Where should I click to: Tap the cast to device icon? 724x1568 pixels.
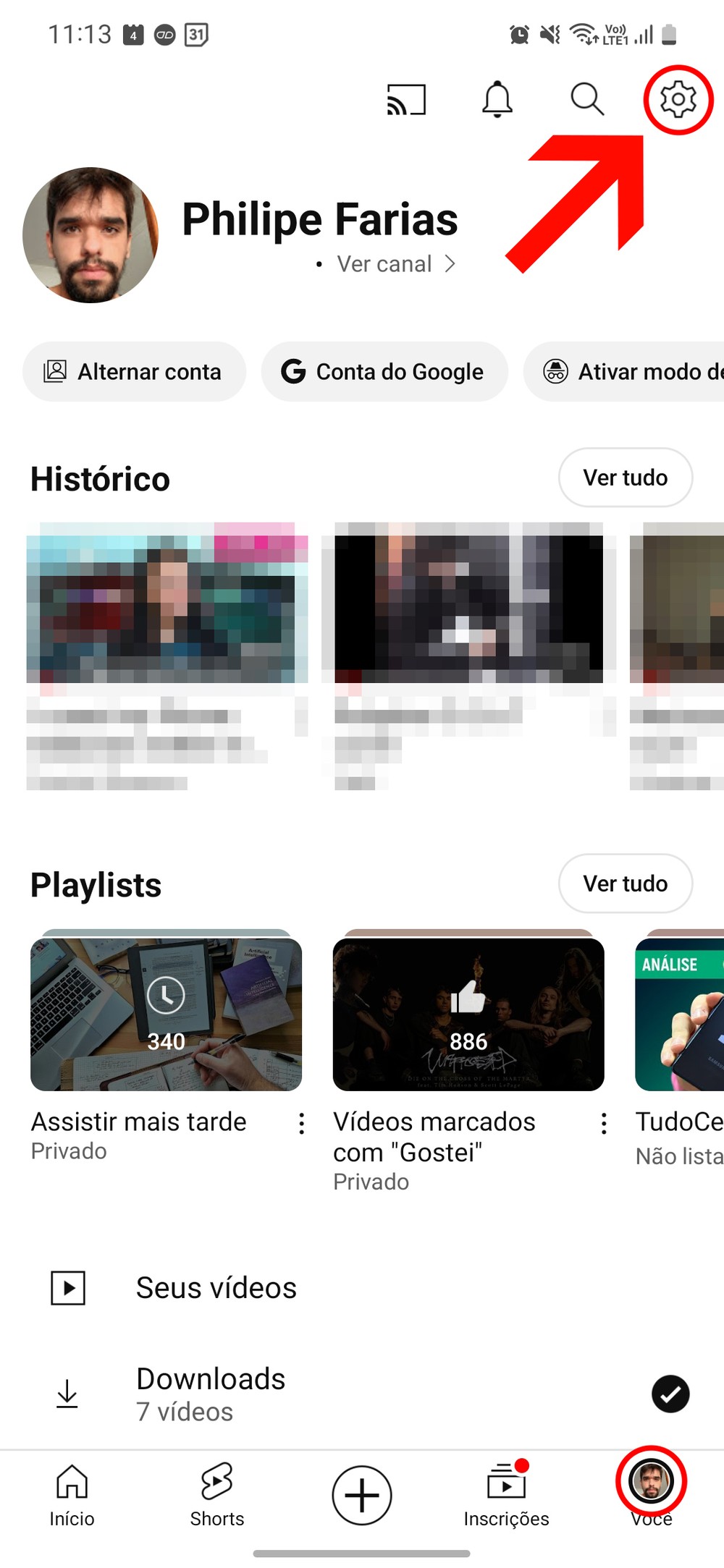tap(406, 100)
